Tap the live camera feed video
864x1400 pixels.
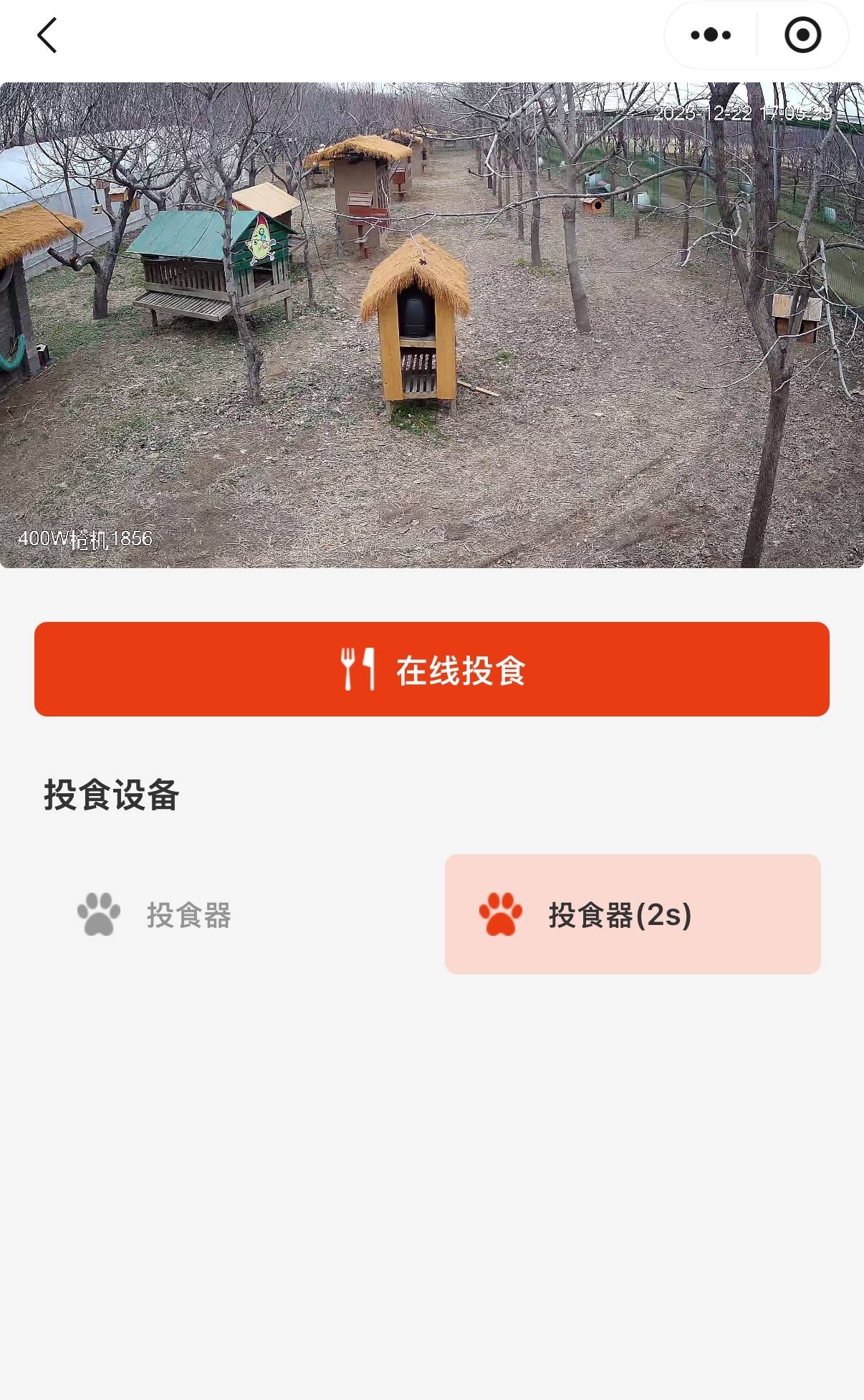point(432,325)
